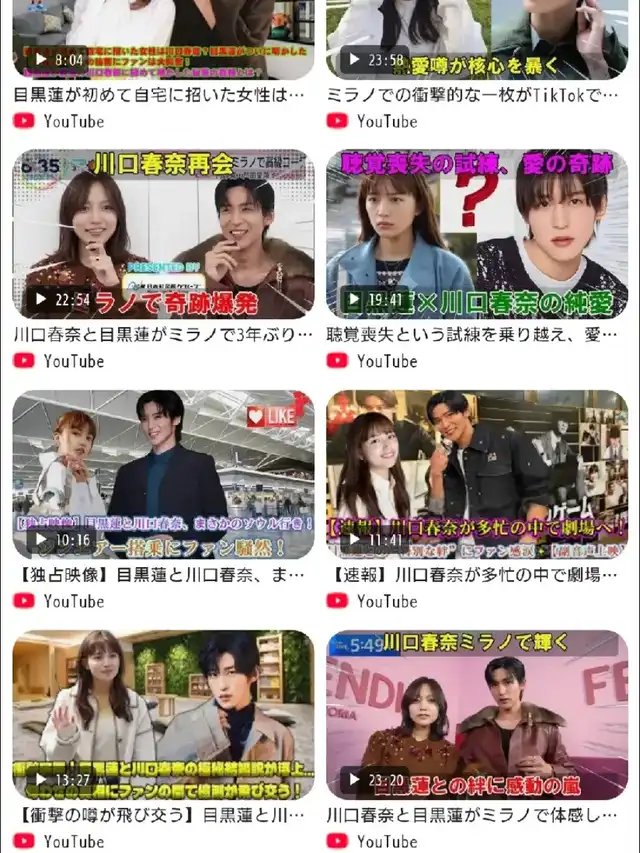Play the 23:20 video 川口春奈と目黒蓮がミラノで体感し
The height and width of the screenshot is (853, 640).
coord(477,715)
